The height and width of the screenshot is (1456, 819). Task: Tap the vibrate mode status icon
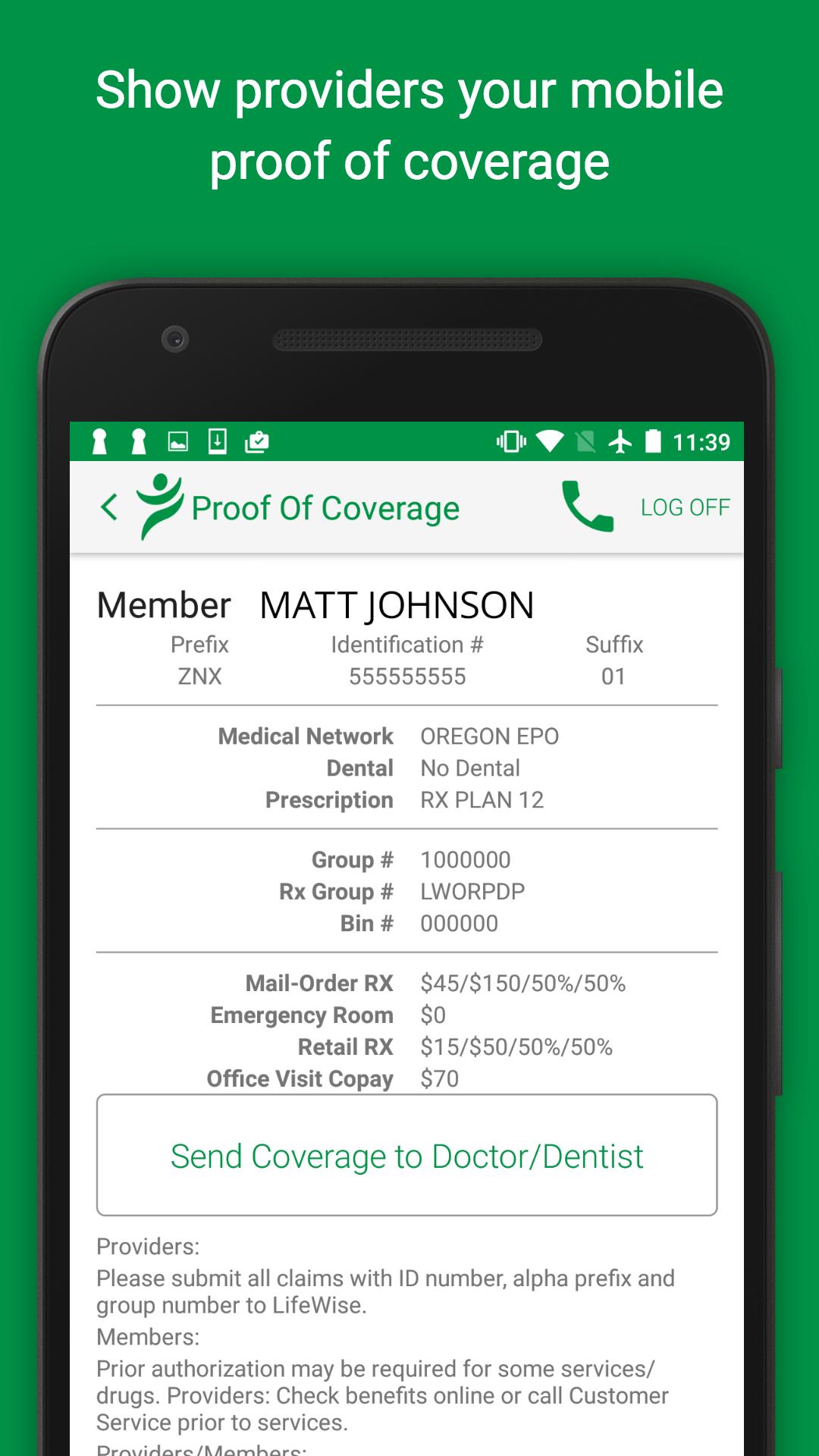(513, 442)
